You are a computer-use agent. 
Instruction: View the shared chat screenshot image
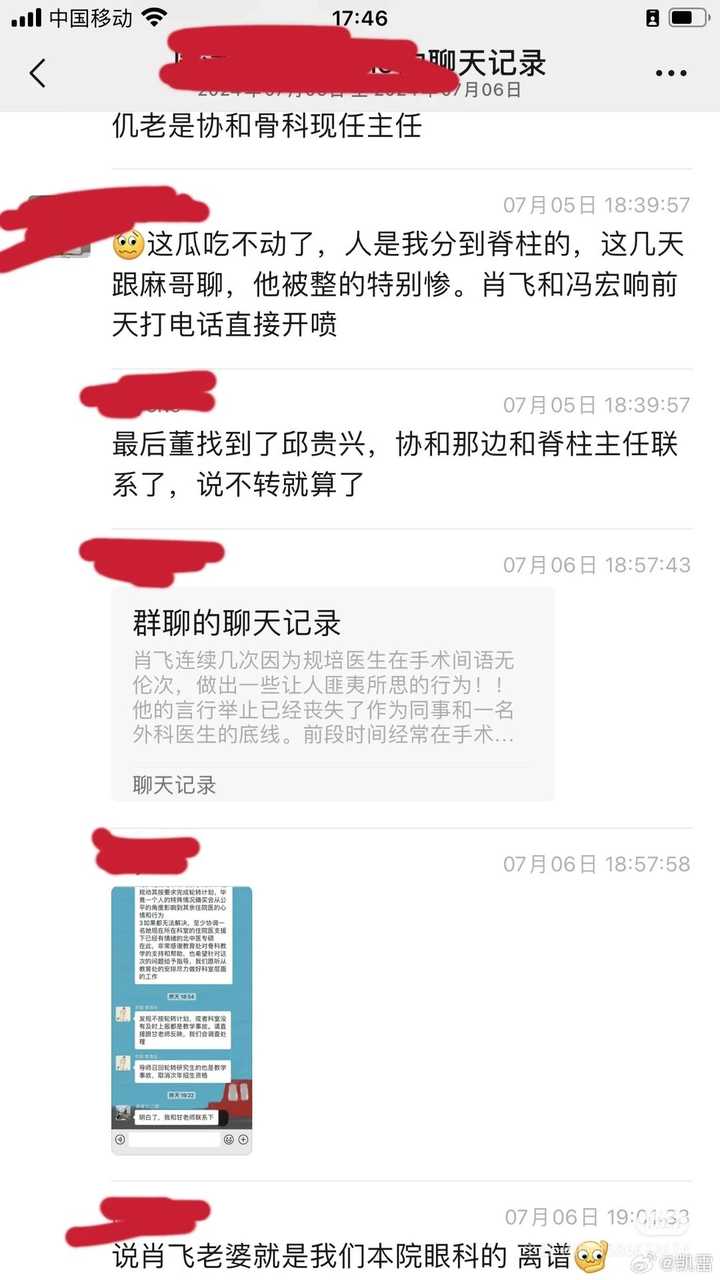pos(182,1020)
